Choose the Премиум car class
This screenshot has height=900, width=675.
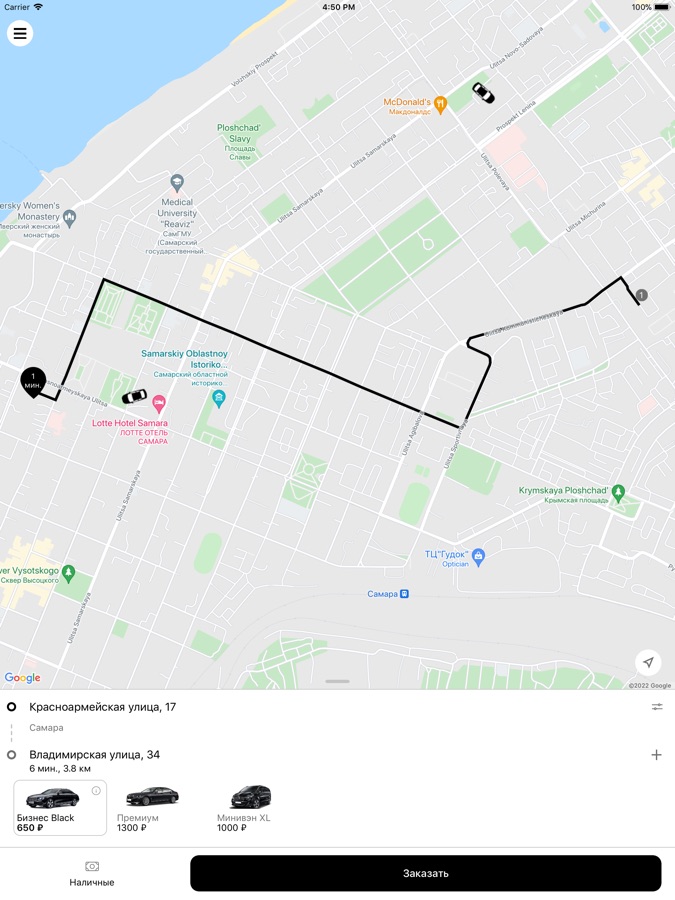[152, 808]
